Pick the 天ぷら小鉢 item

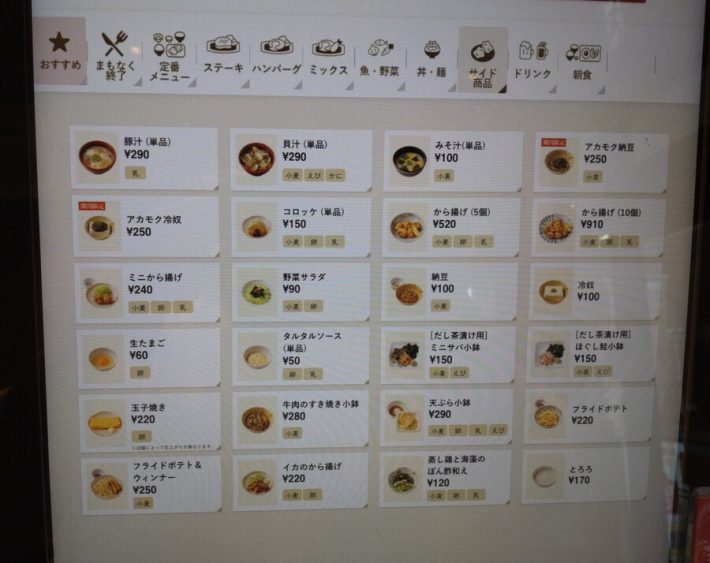pyautogui.click(x=446, y=417)
